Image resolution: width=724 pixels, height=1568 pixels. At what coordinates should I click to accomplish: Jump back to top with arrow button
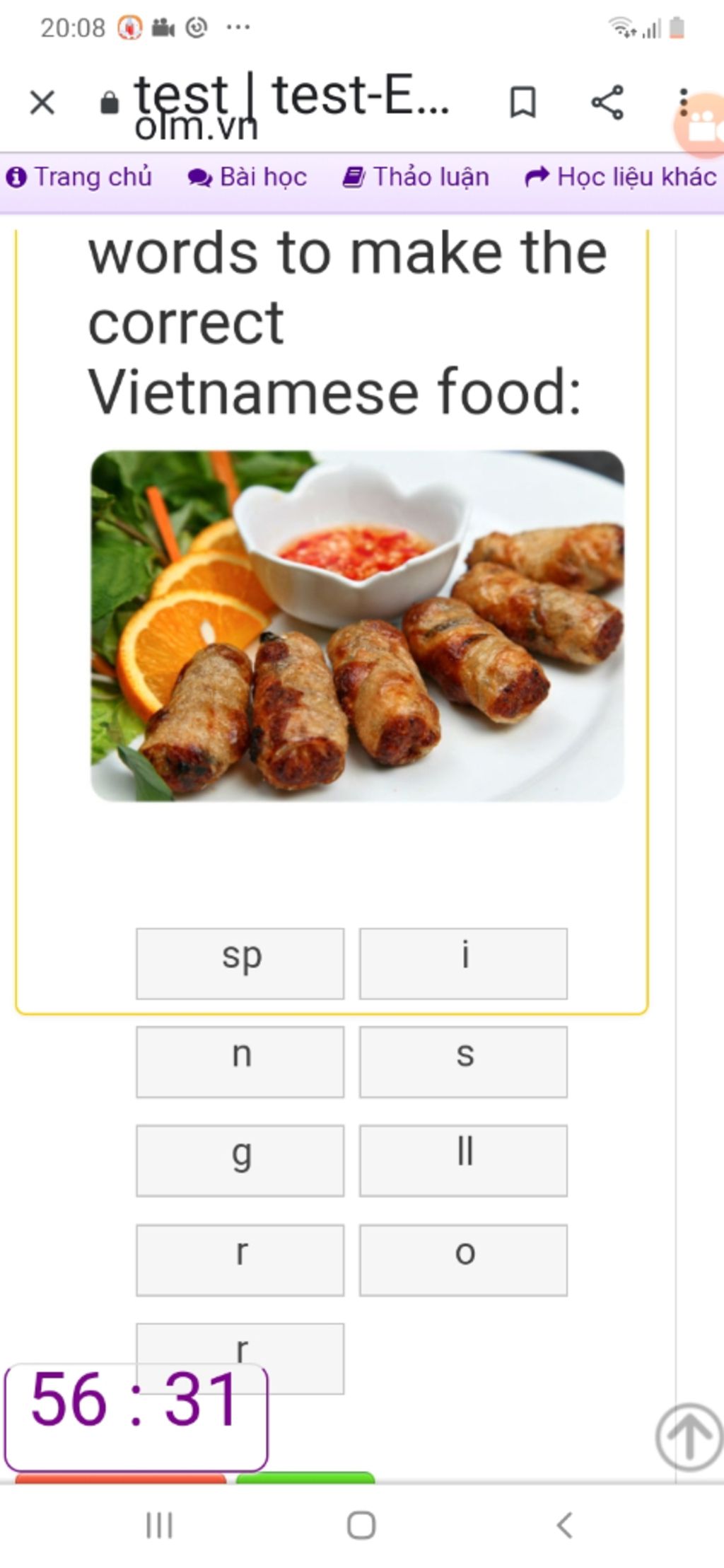[689, 1436]
